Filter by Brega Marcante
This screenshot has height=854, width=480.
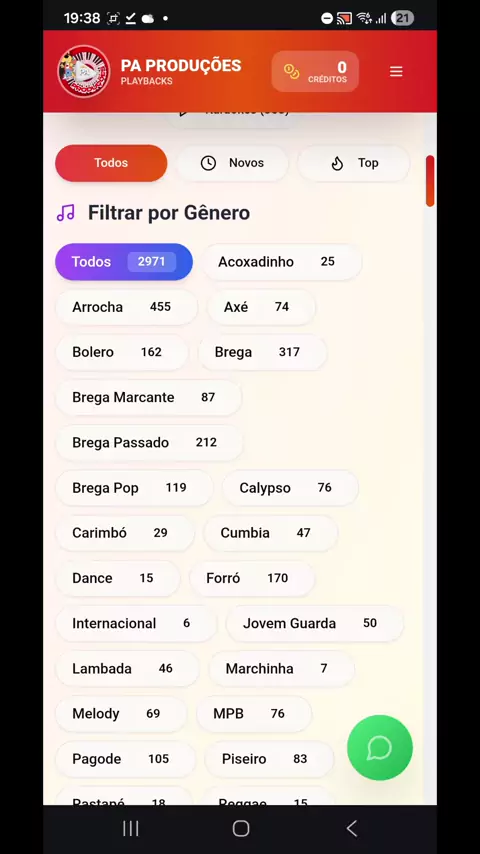(148, 398)
